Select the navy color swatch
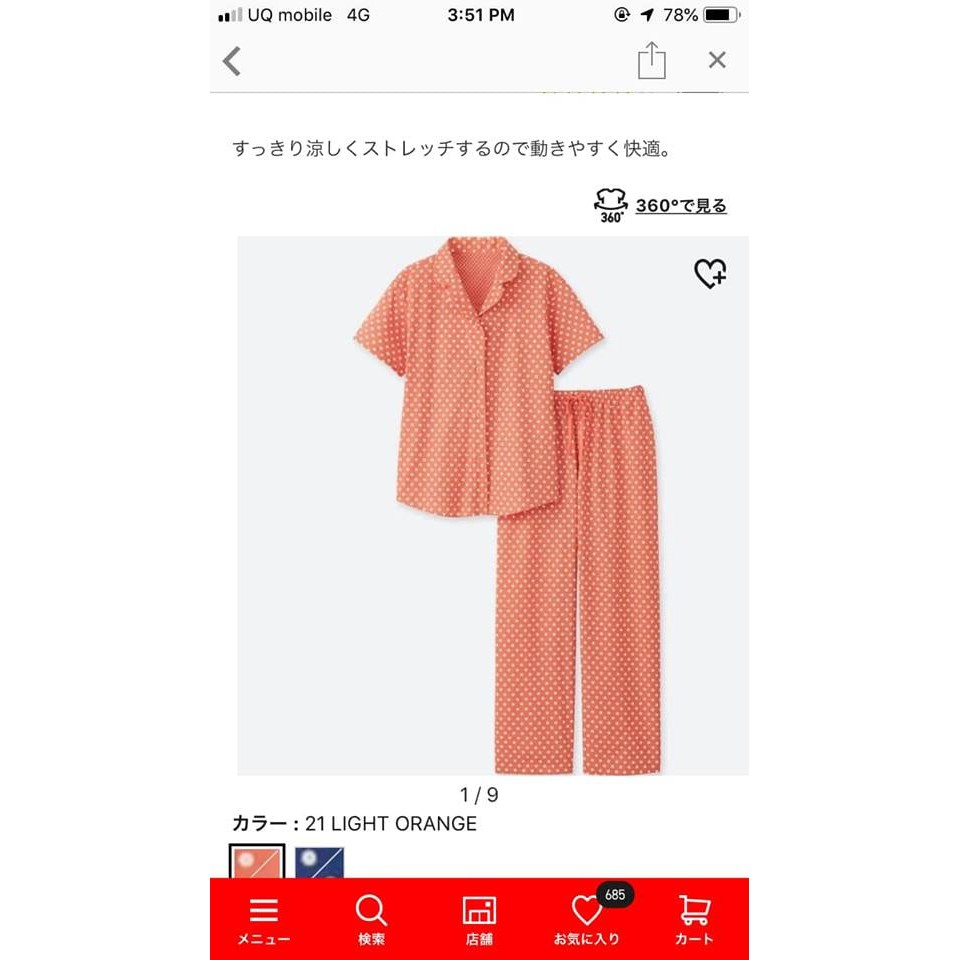This screenshot has height=960, width=960. [320, 862]
